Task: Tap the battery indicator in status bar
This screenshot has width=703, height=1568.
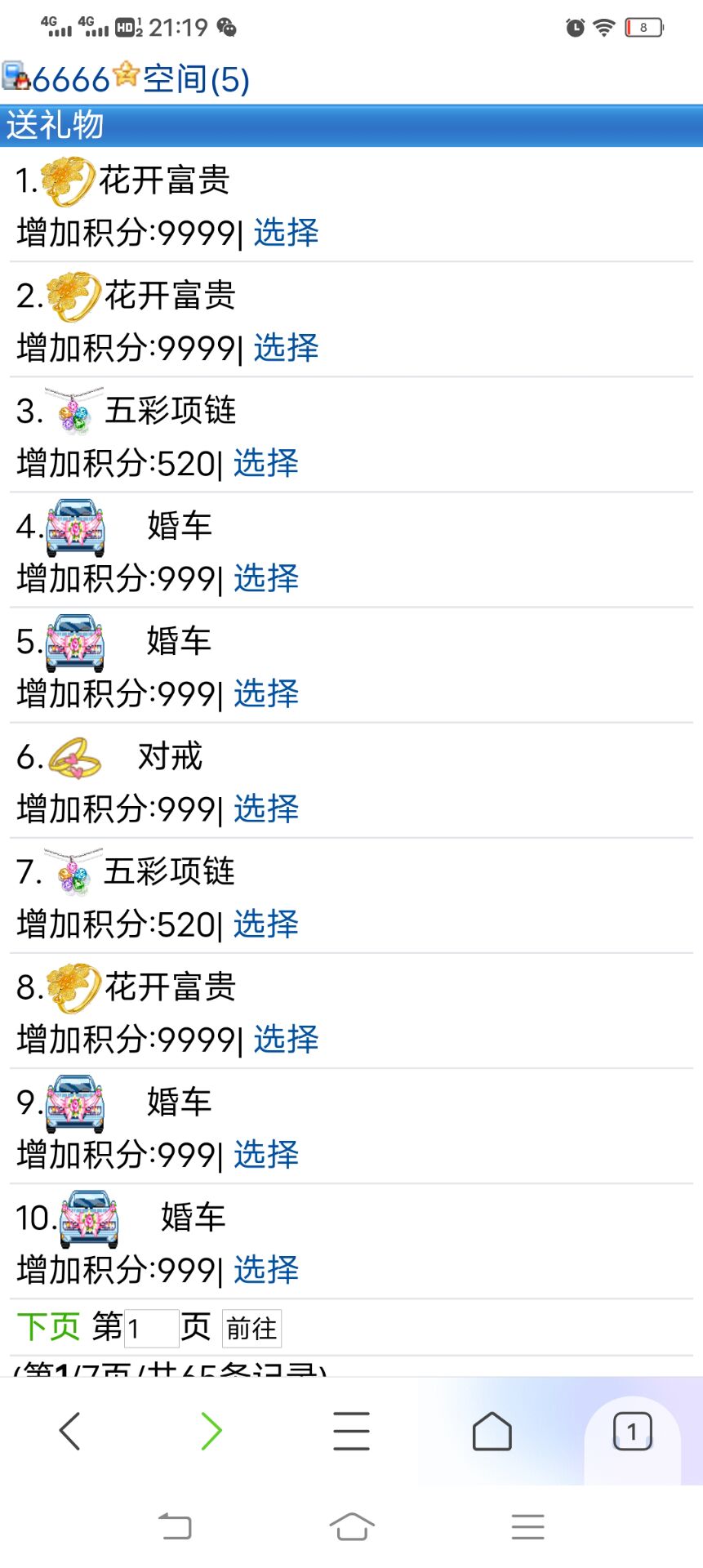Action: [644, 26]
